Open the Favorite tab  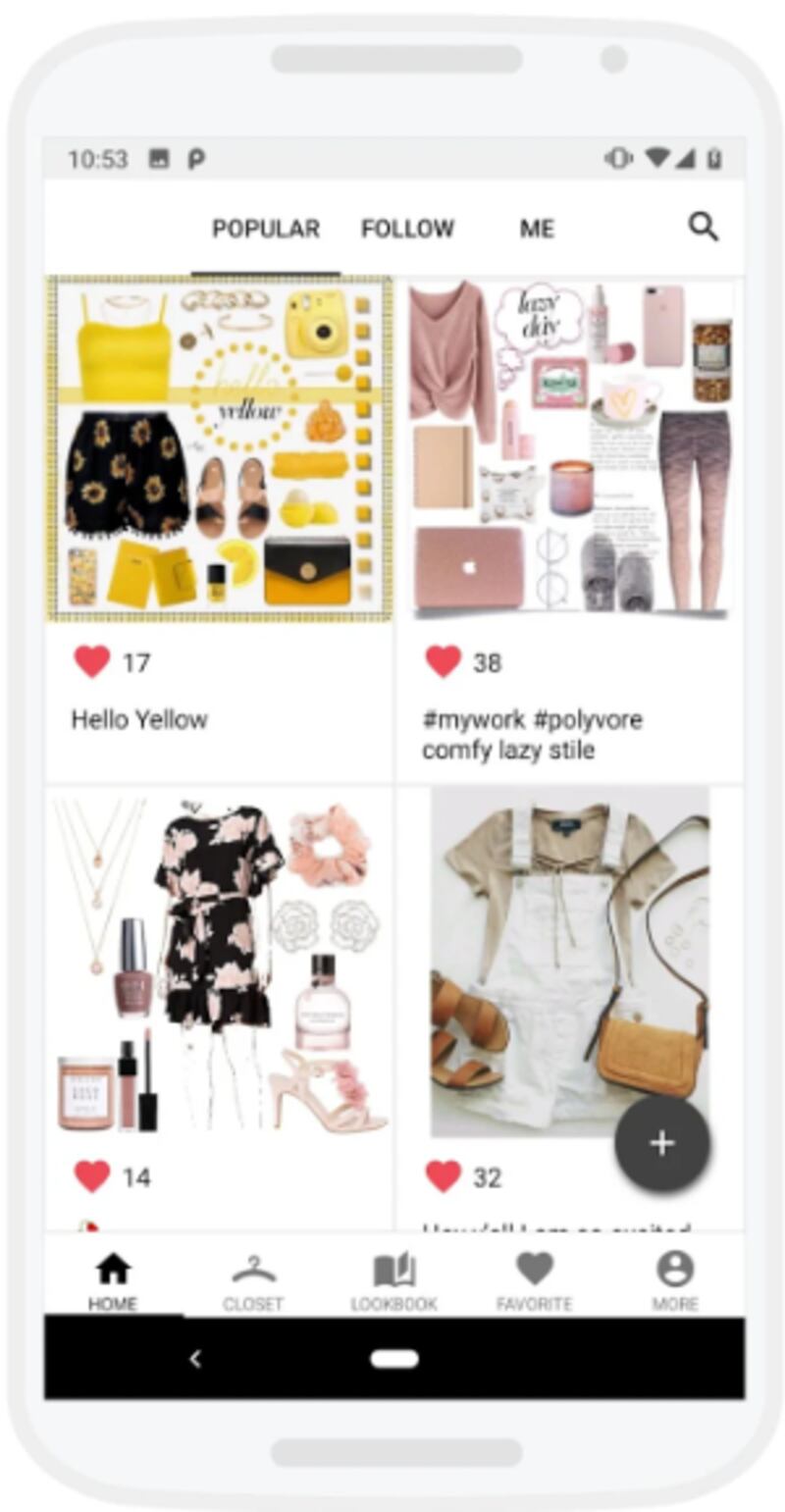pos(535,1280)
